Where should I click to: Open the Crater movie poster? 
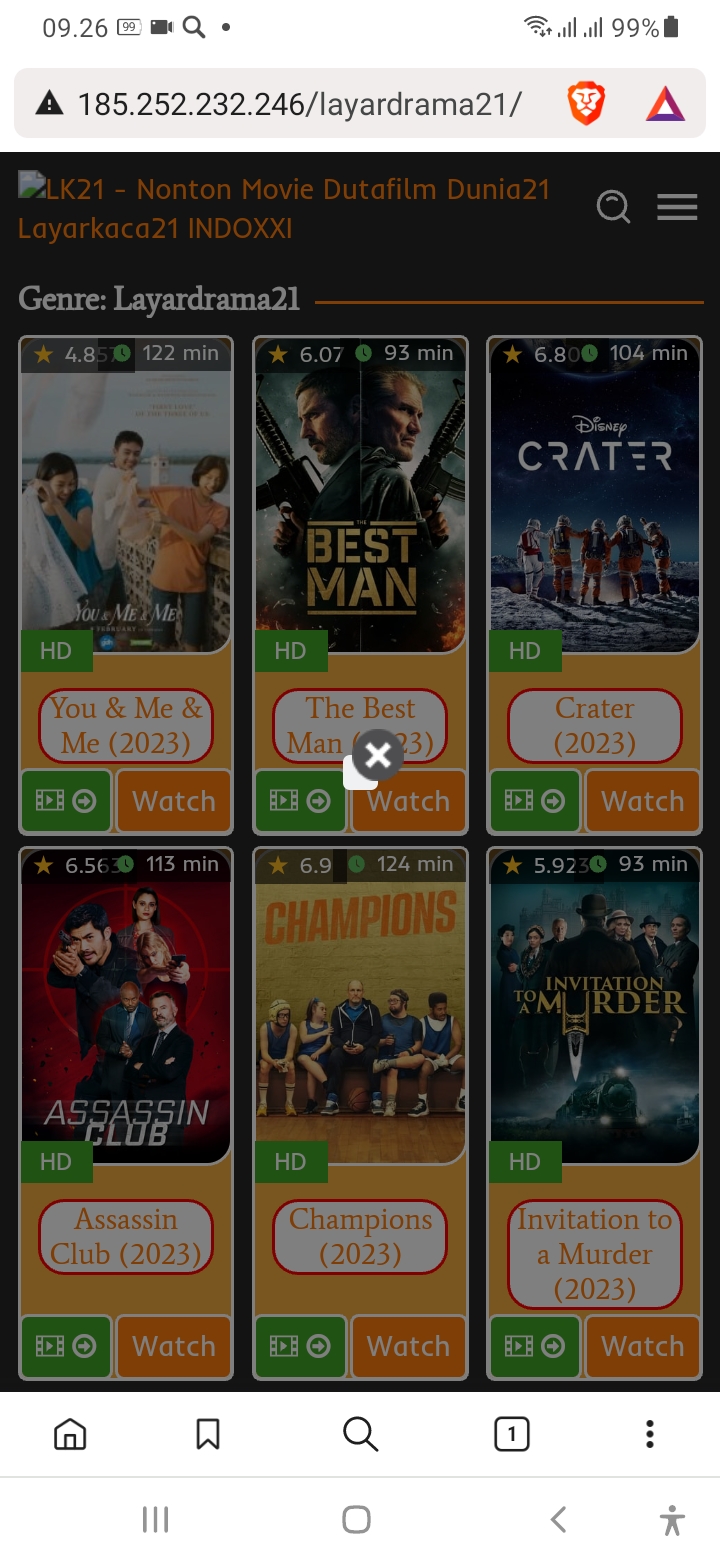click(595, 500)
